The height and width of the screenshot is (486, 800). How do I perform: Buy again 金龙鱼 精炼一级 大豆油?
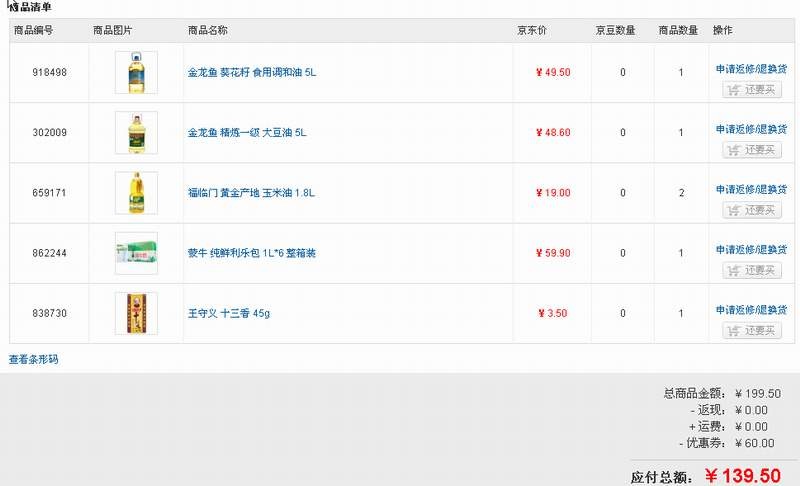pos(752,150)
